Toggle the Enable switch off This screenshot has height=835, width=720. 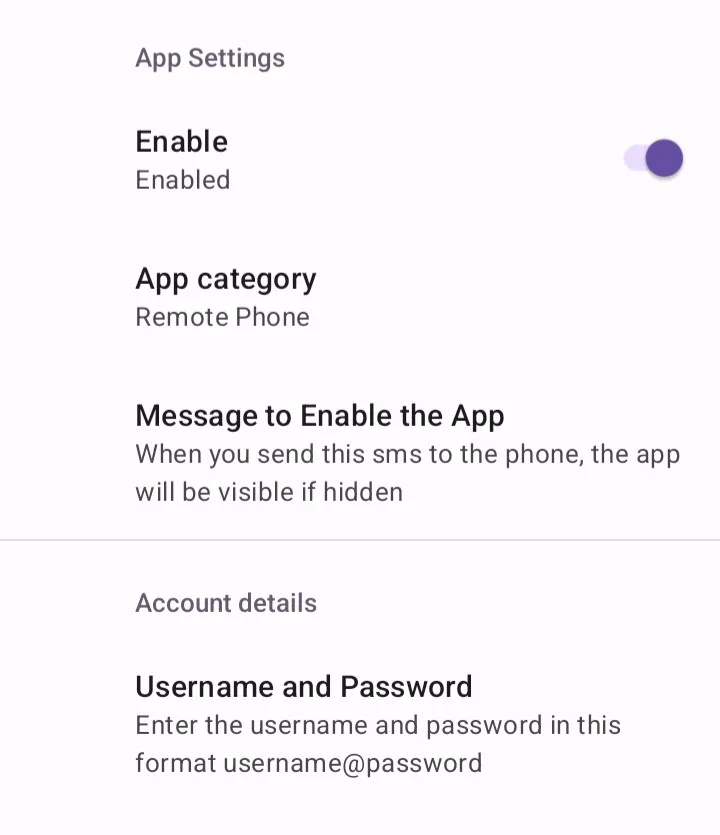(x=654, y=159)
